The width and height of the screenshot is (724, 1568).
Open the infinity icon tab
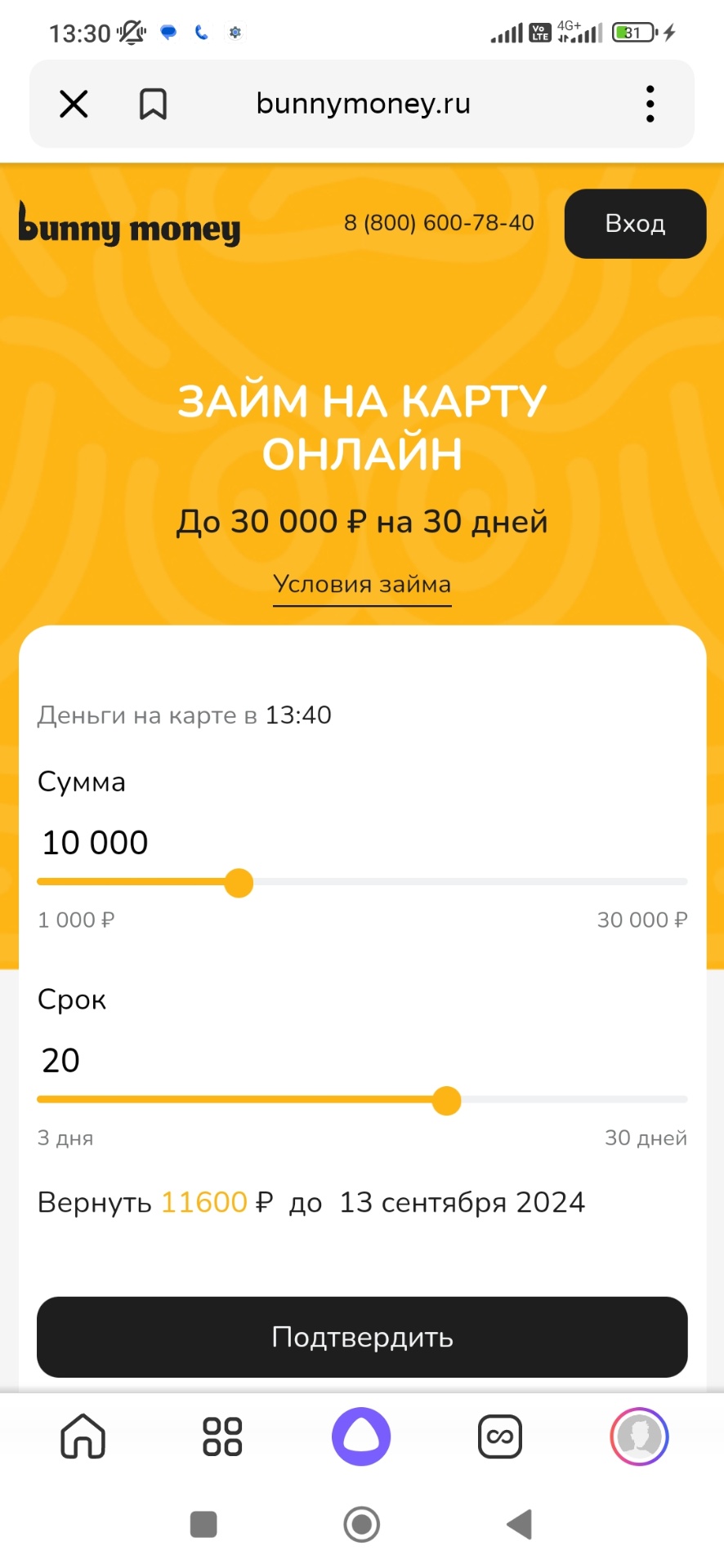tap(500, 1437)
